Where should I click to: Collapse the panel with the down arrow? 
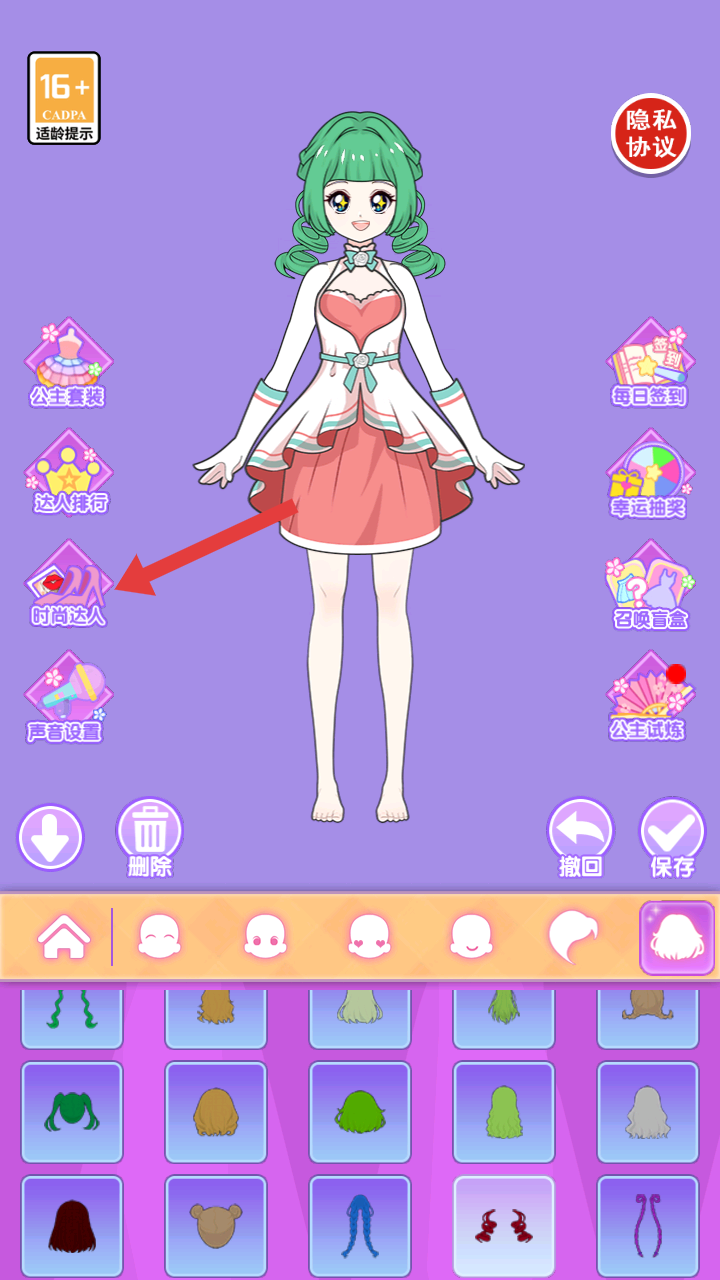(x=50, y=837)
